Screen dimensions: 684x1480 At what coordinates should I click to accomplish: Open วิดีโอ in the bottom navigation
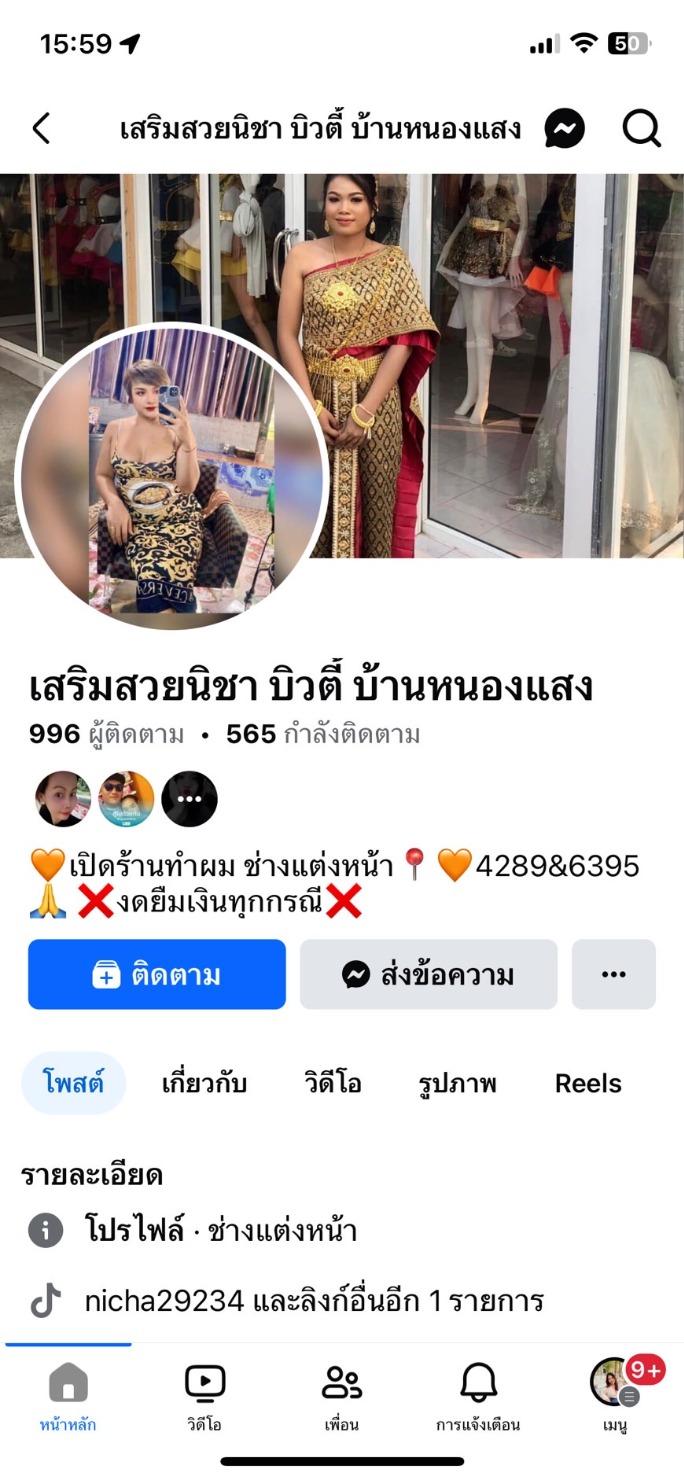pyautogui.click(x=205, y=1396)
